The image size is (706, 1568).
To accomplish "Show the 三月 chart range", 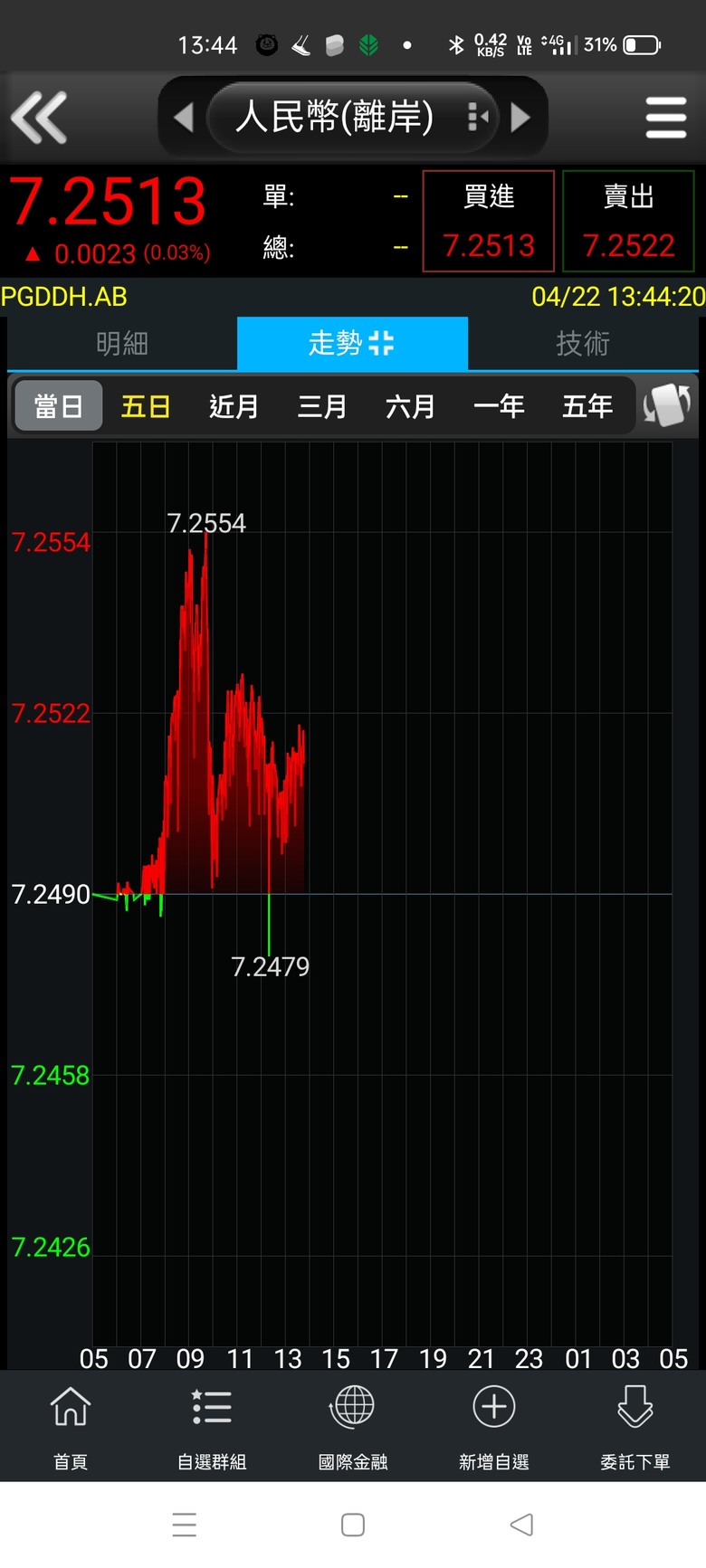I will pyautogui.click(x=323, y=406).
